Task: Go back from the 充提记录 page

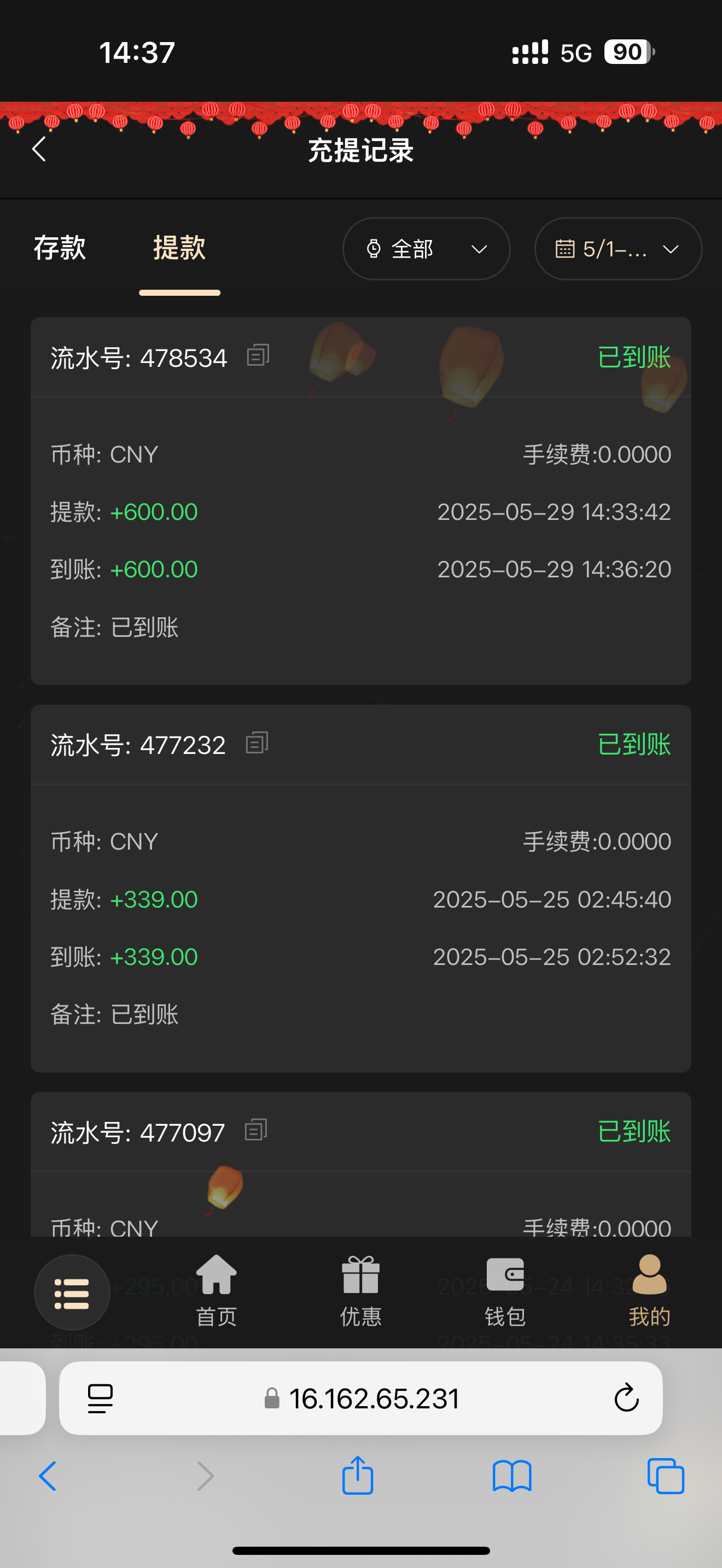Action: click(x=39, y=149)
